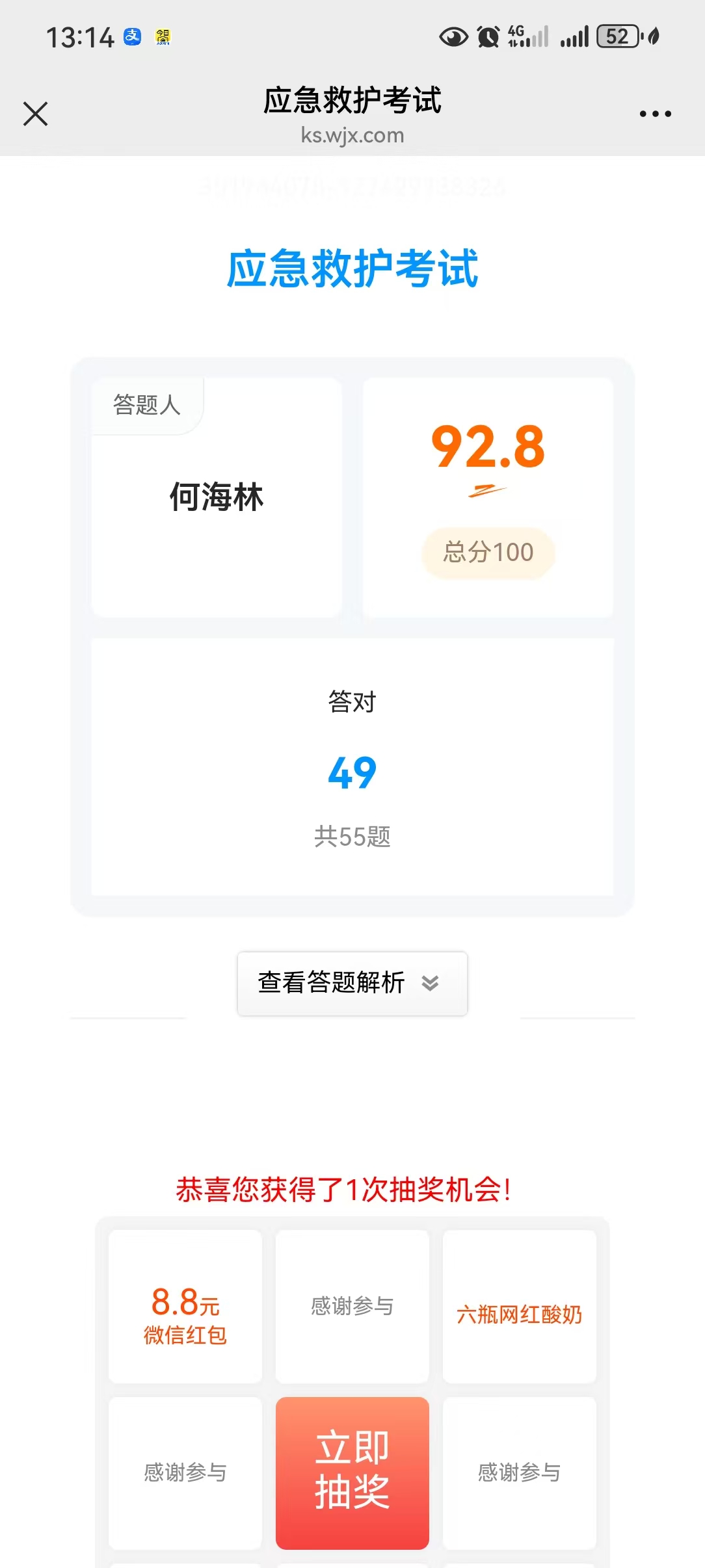
Task: Tap 立即抽奖 to start the lottery
Action: pyautogui.click(x=352, y=1472)
